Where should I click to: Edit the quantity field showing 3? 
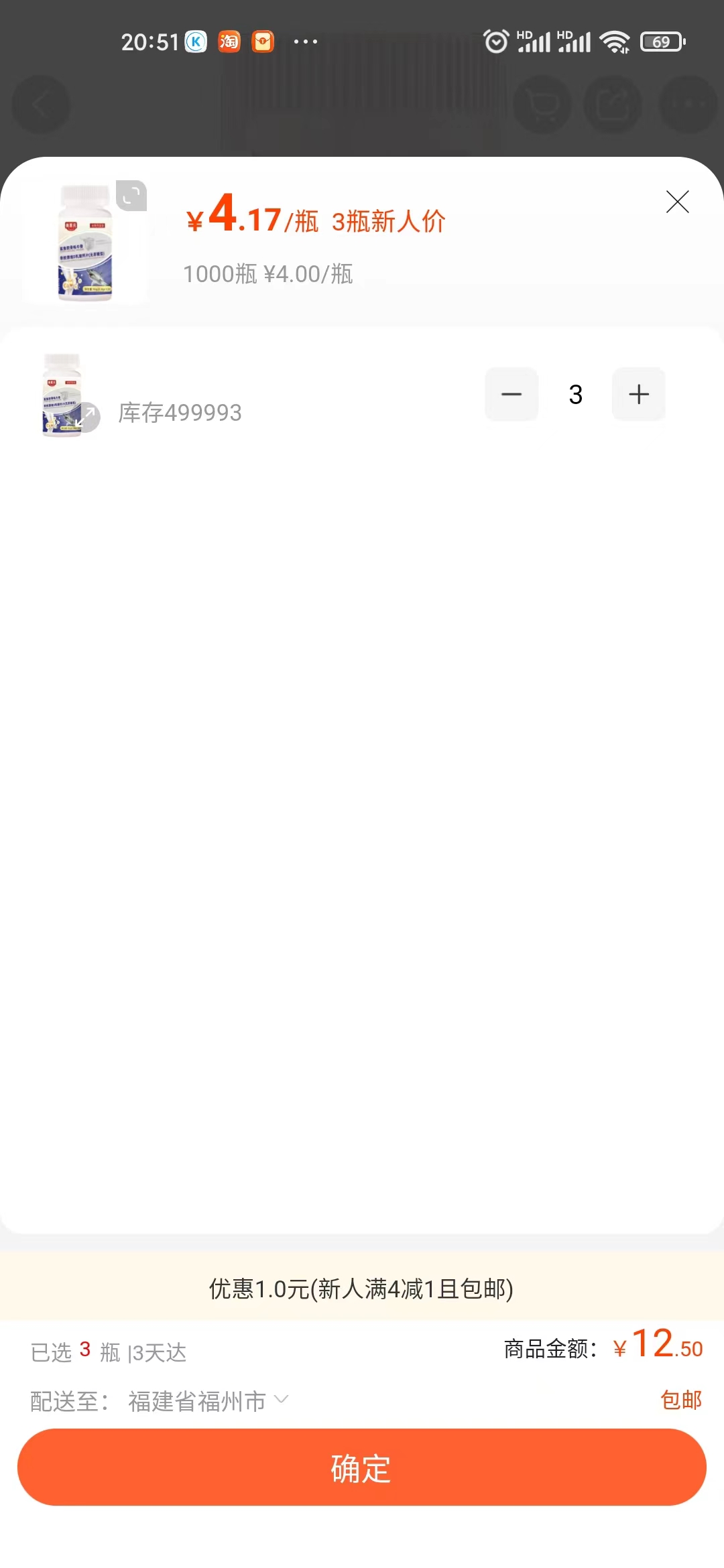coord(575,394)
